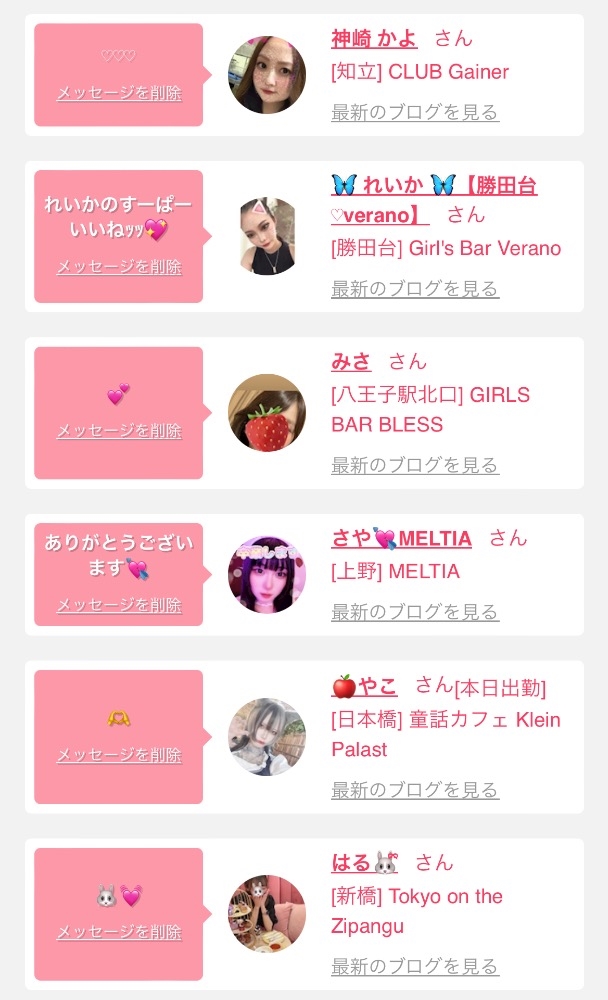Delete the message sent to やこ
This screenshot has height=1000, width=608.
pos(119,756)
